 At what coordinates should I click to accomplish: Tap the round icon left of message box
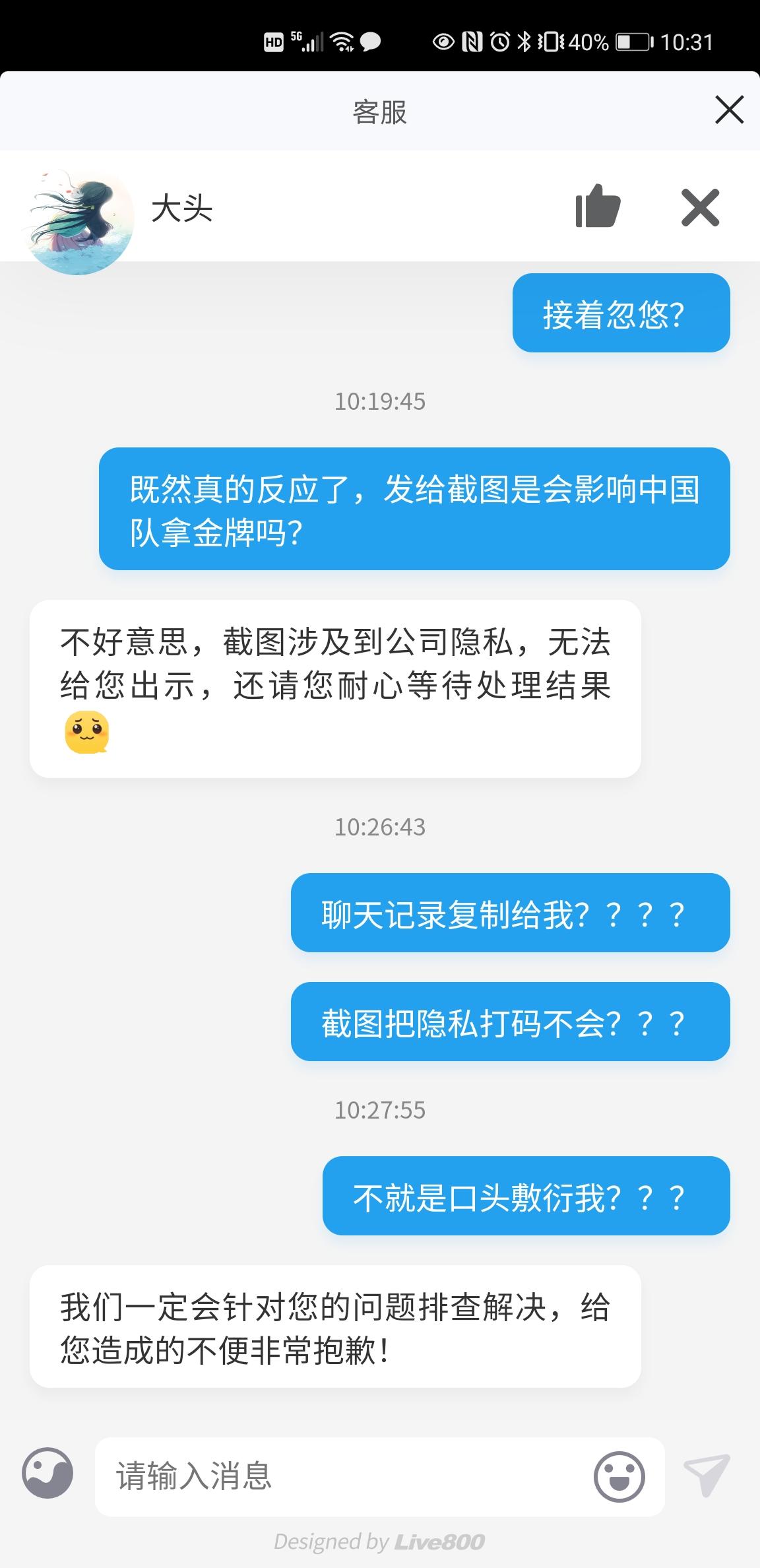[x=47, y=1473]
